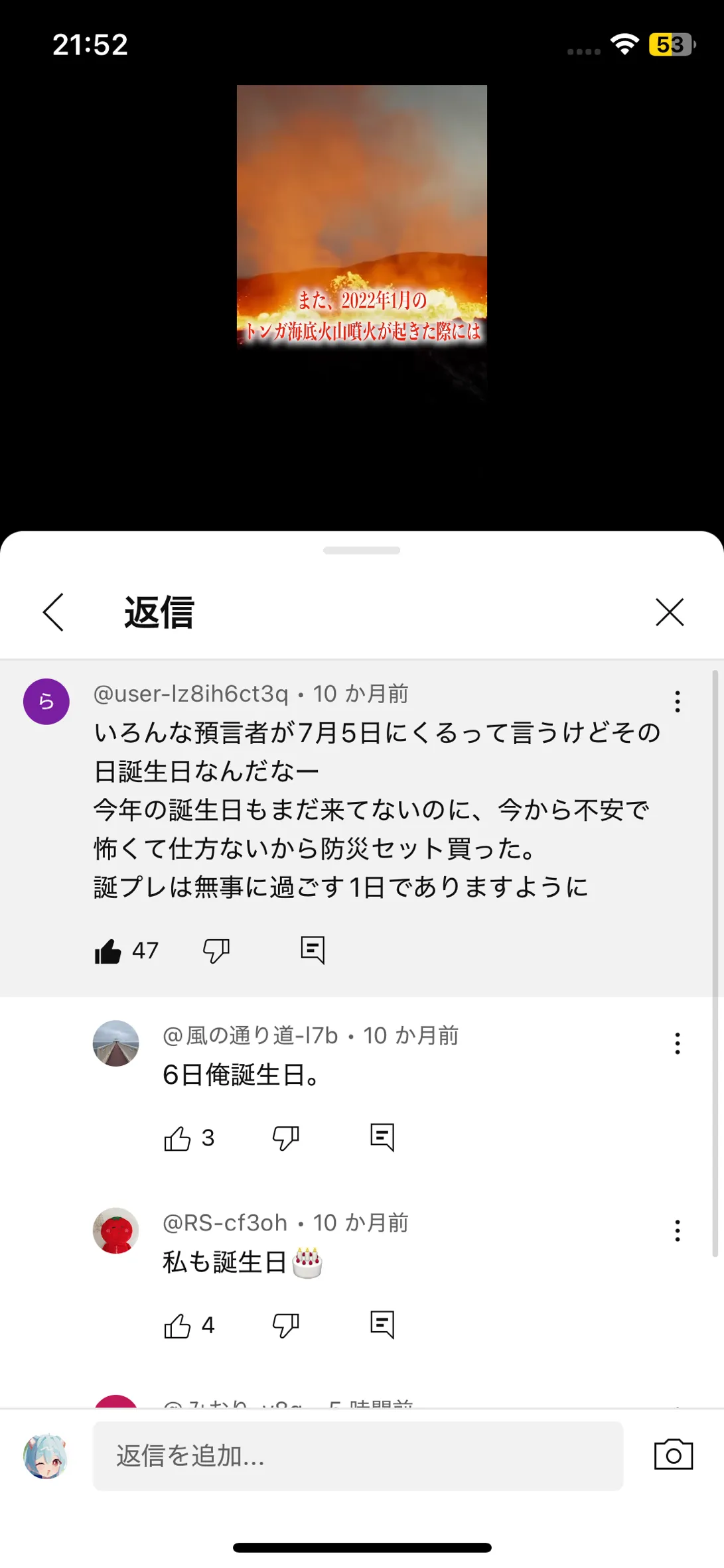
Task: Dislike the reply from @RS-cf3oh
Action: point(285,1326)
